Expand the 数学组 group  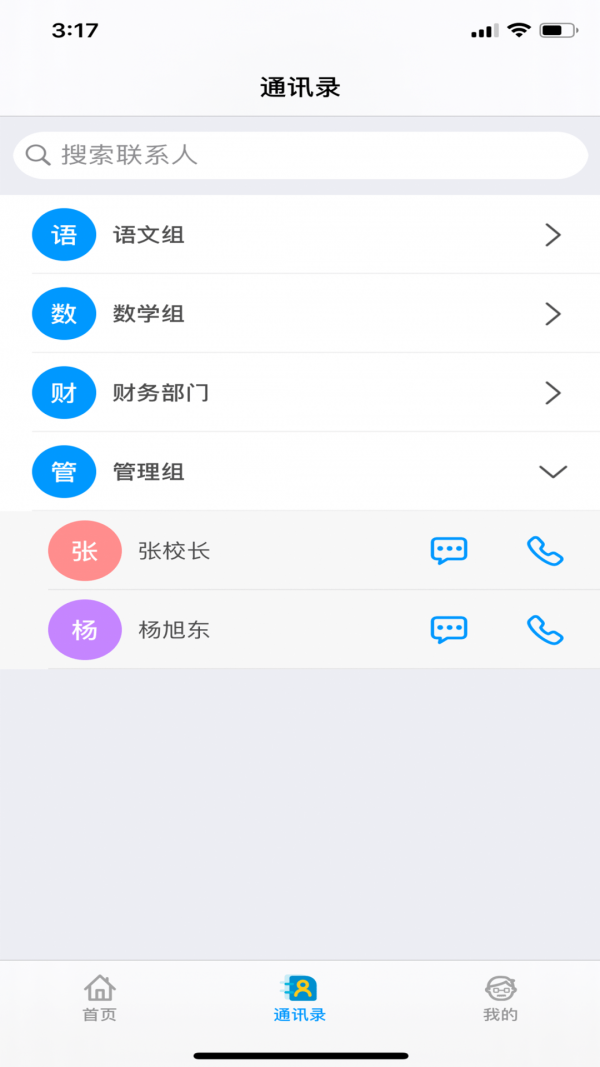pos(300,314)
